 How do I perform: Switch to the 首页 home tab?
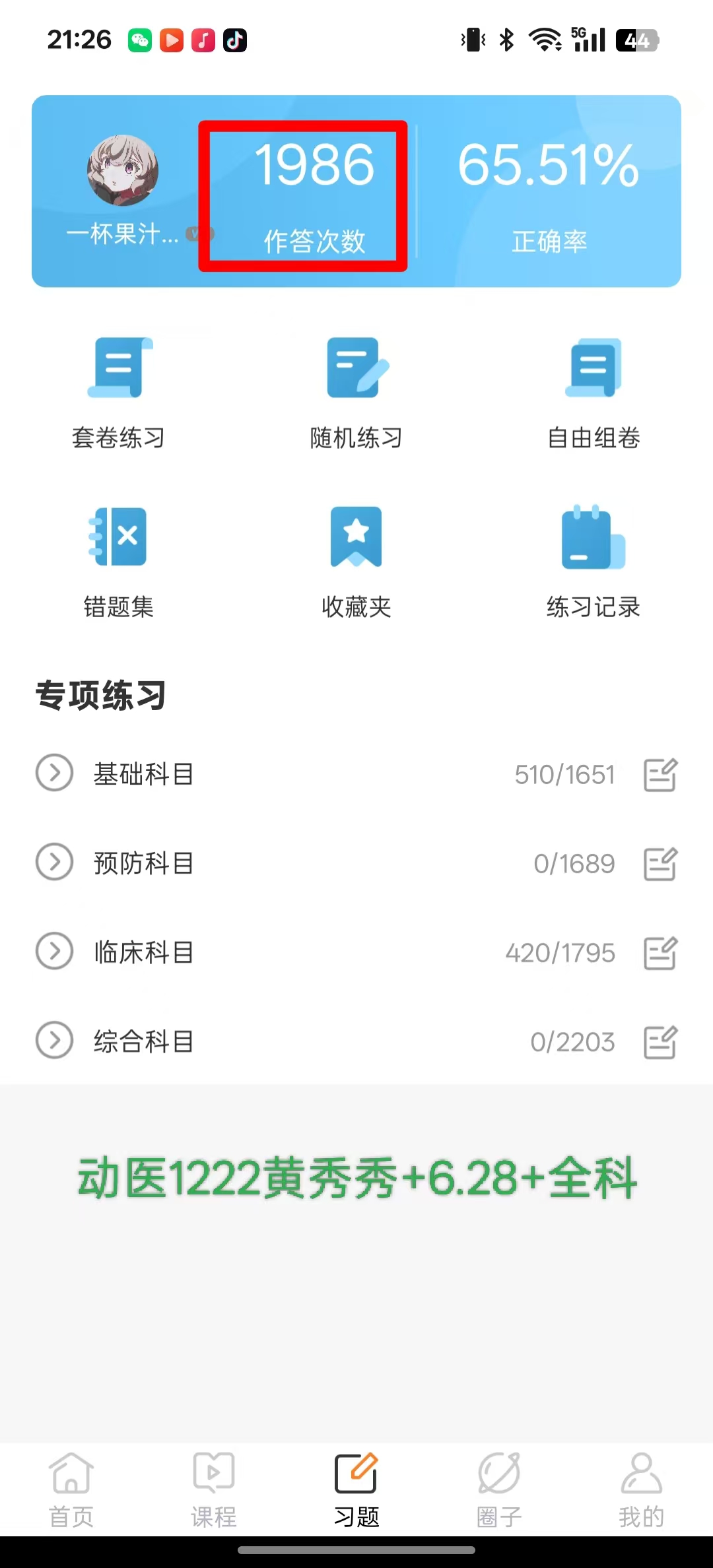71,1489
